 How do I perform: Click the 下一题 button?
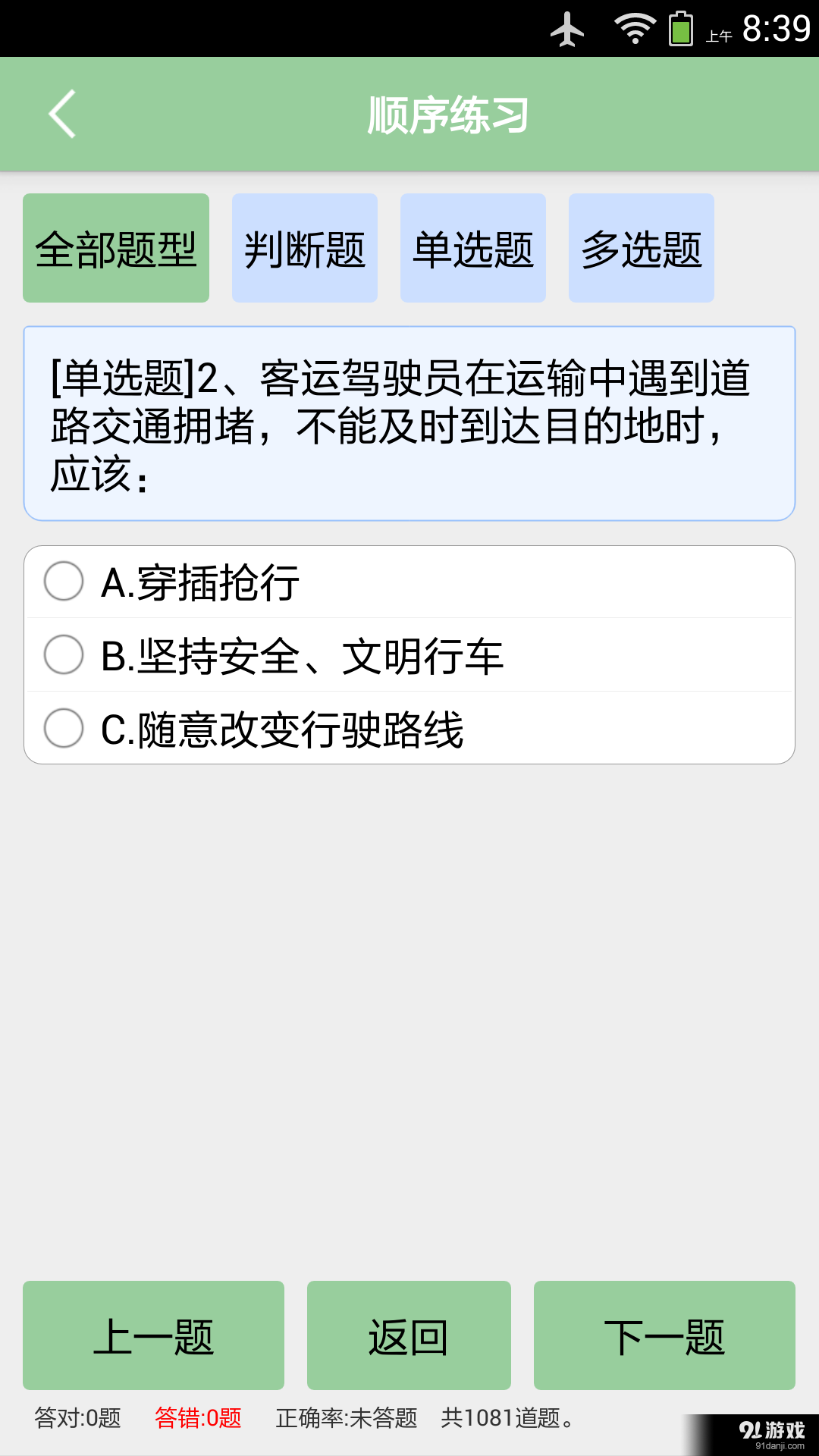[x=665, y=1336]
